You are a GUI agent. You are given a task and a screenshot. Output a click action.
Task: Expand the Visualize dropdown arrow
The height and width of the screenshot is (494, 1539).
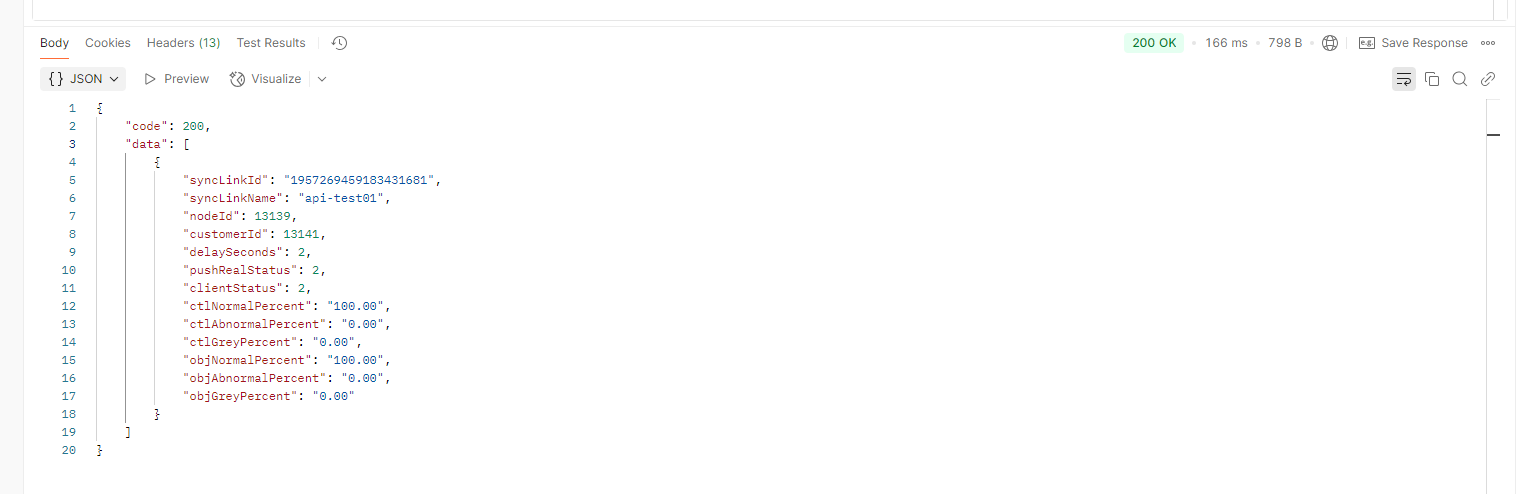coord(322,79)
